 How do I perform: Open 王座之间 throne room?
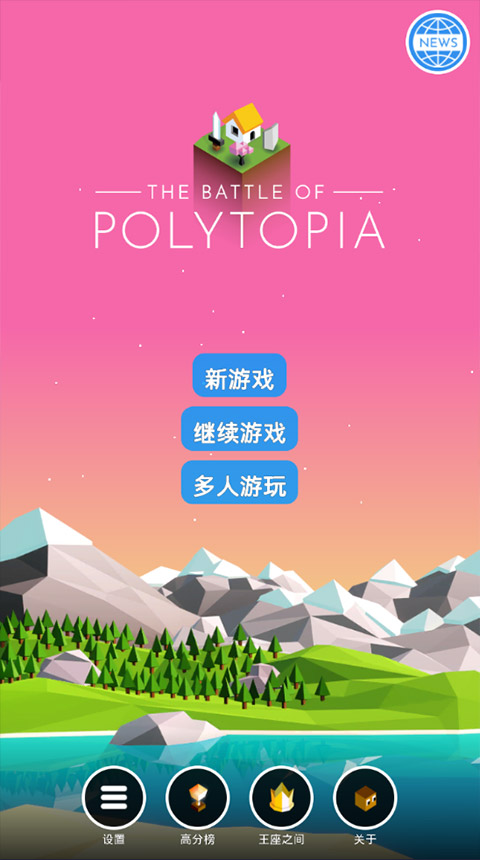(281, 797)
